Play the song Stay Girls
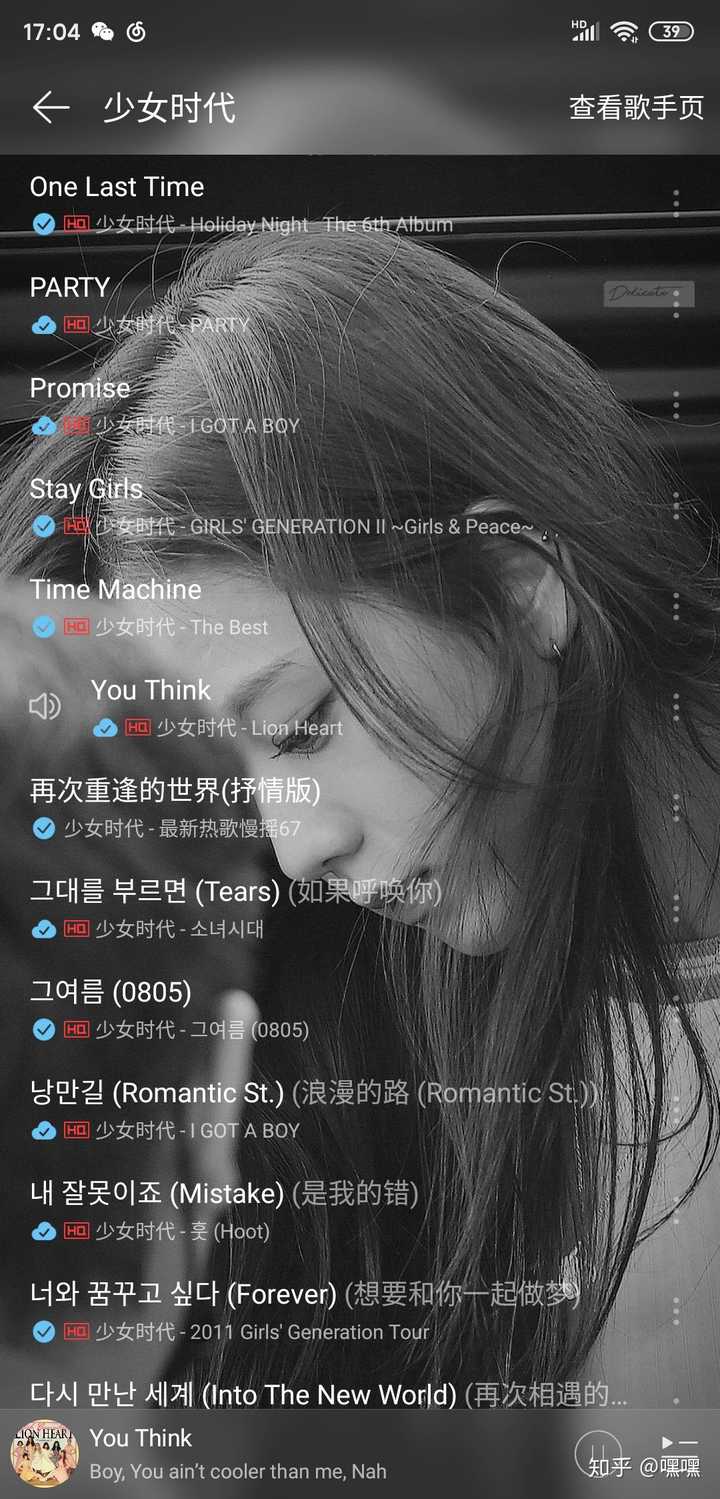 (86, 489)
